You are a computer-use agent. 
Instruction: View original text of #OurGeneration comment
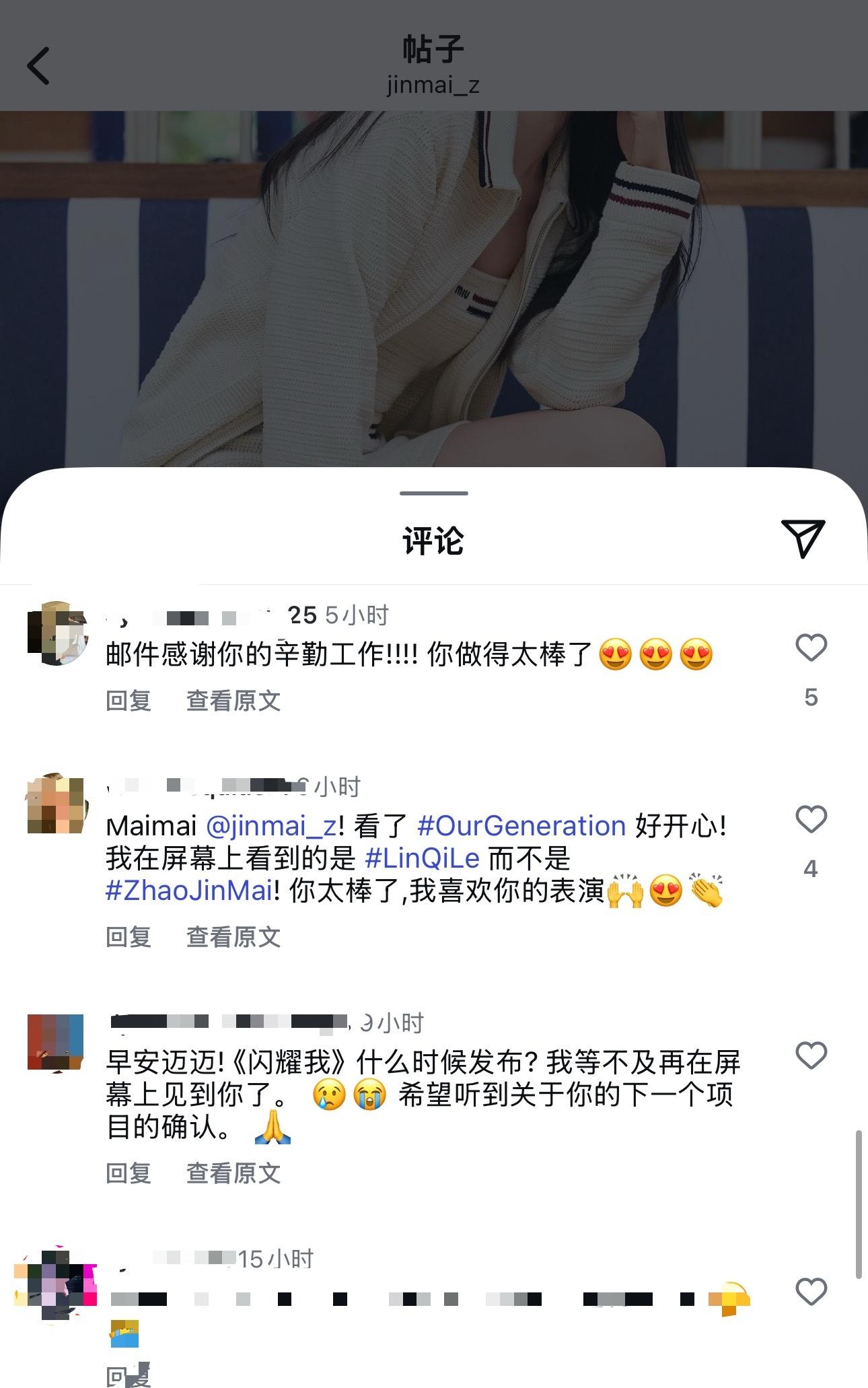(x=233, y=936)
